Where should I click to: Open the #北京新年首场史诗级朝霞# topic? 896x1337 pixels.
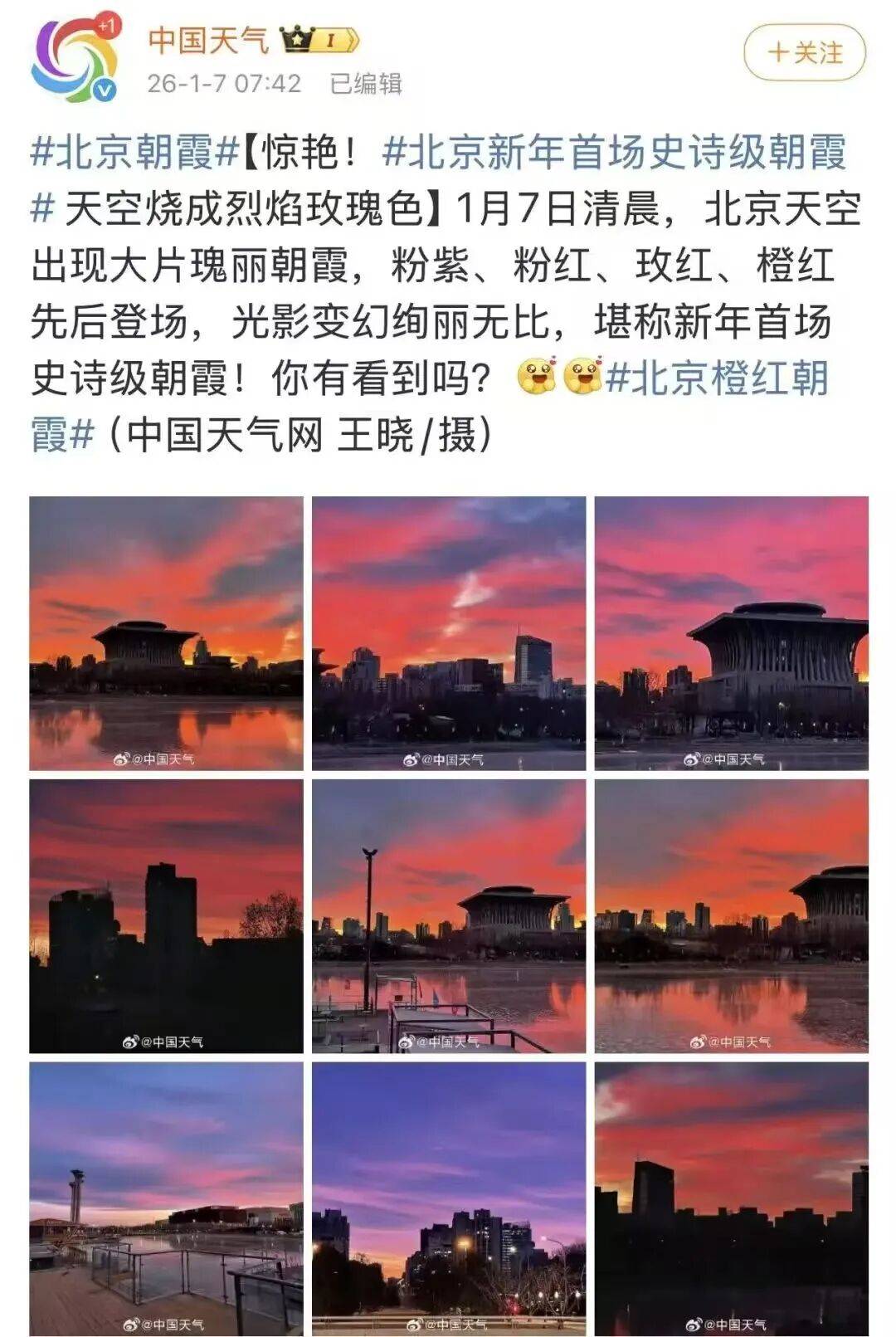[x=614, y=153]
